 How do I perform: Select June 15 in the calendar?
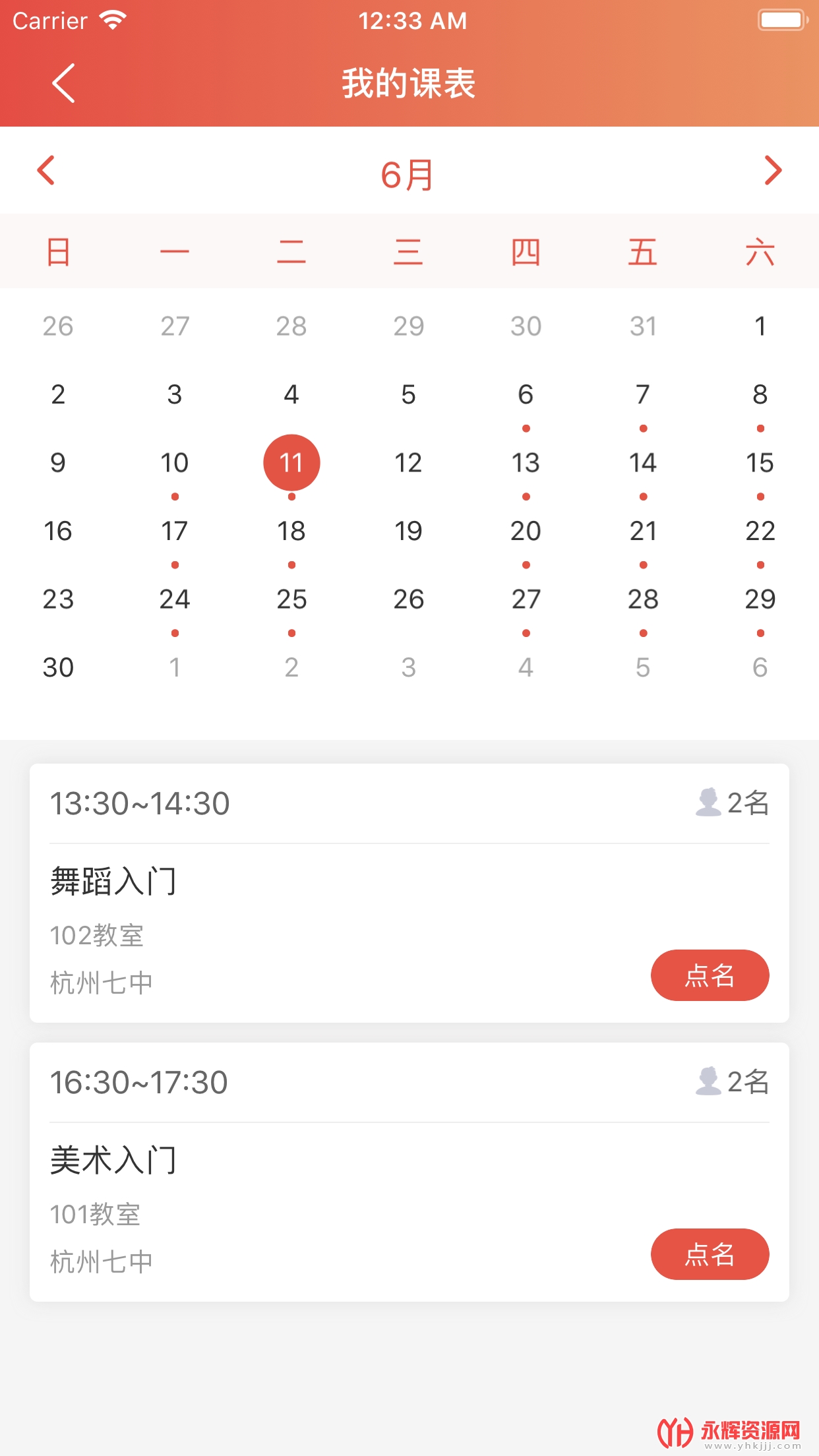point(760,463)
